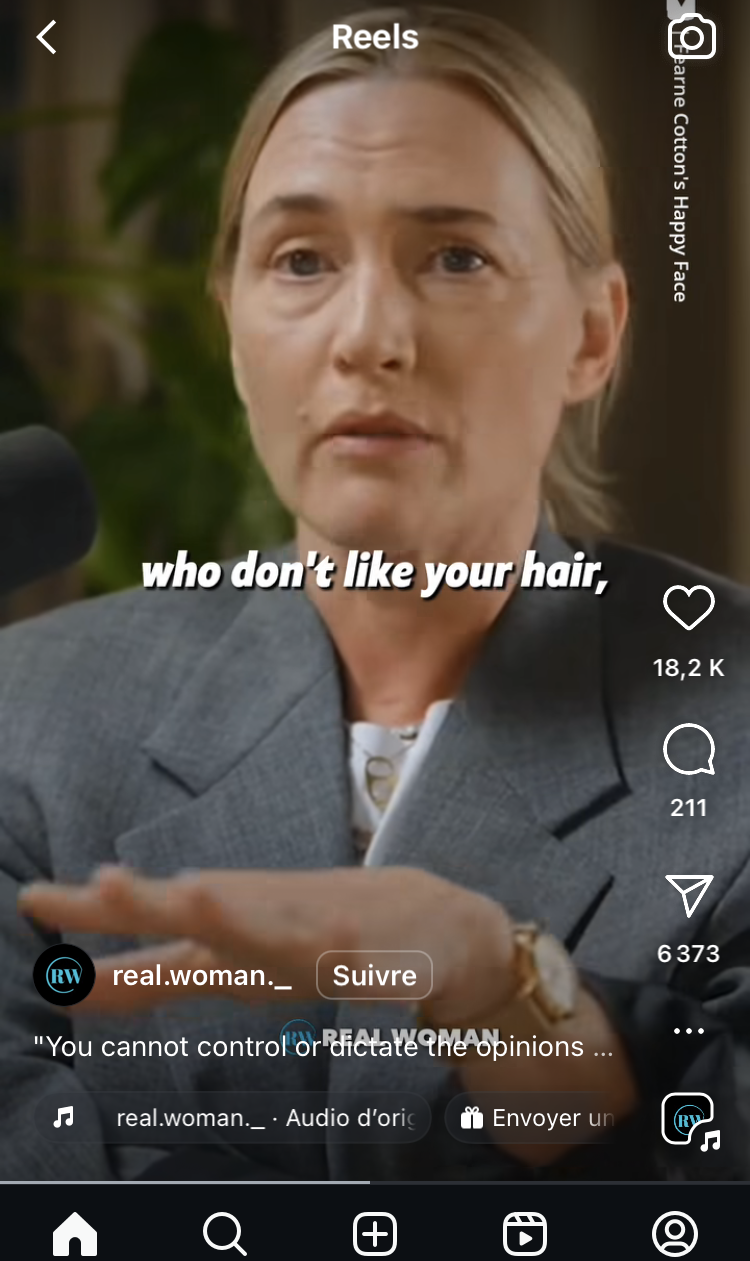Switch to the Search tab

pos(224,1234)
